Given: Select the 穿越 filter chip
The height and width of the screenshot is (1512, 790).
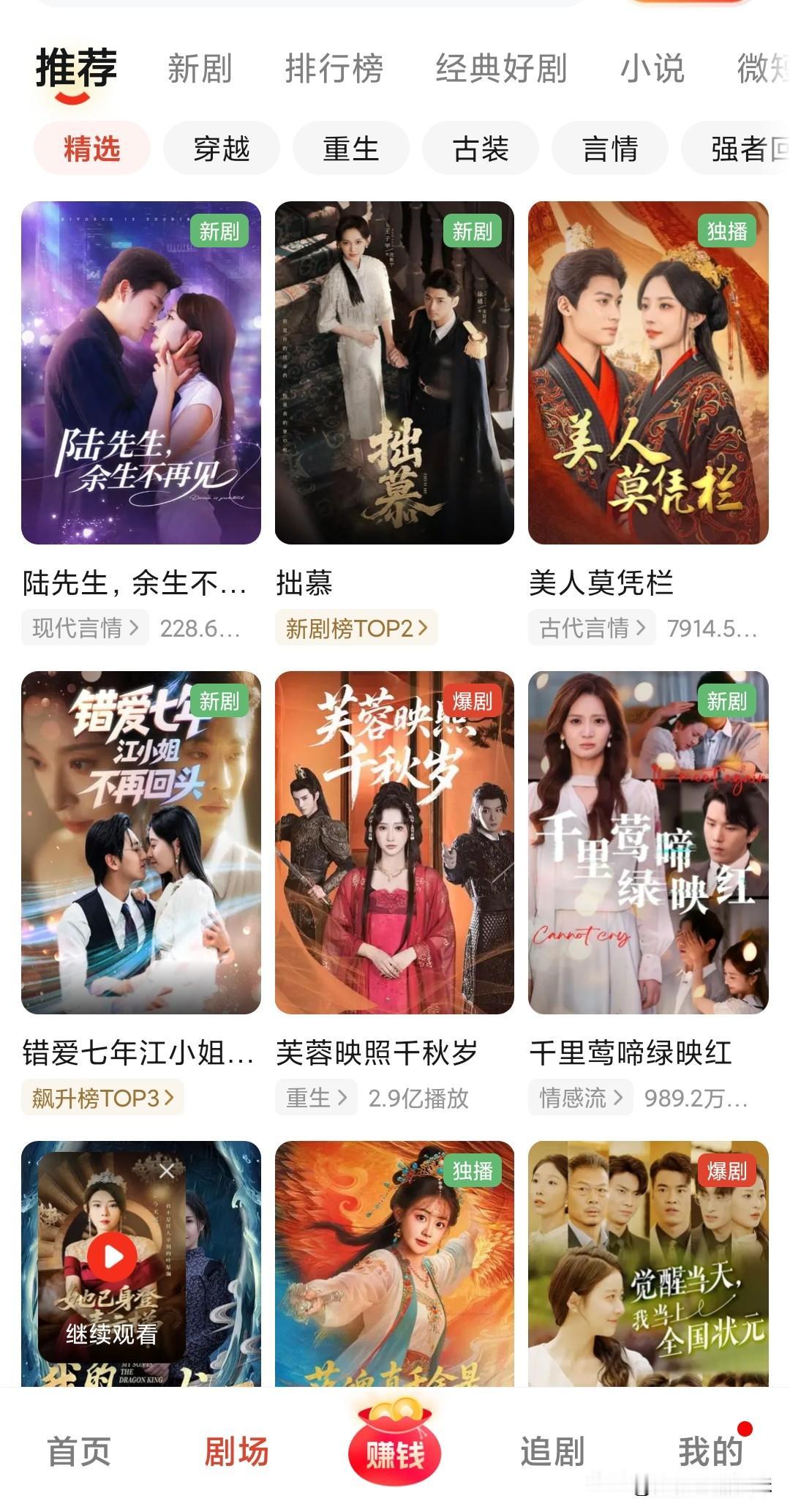Looking at the screenshot, I should (222, 149).
